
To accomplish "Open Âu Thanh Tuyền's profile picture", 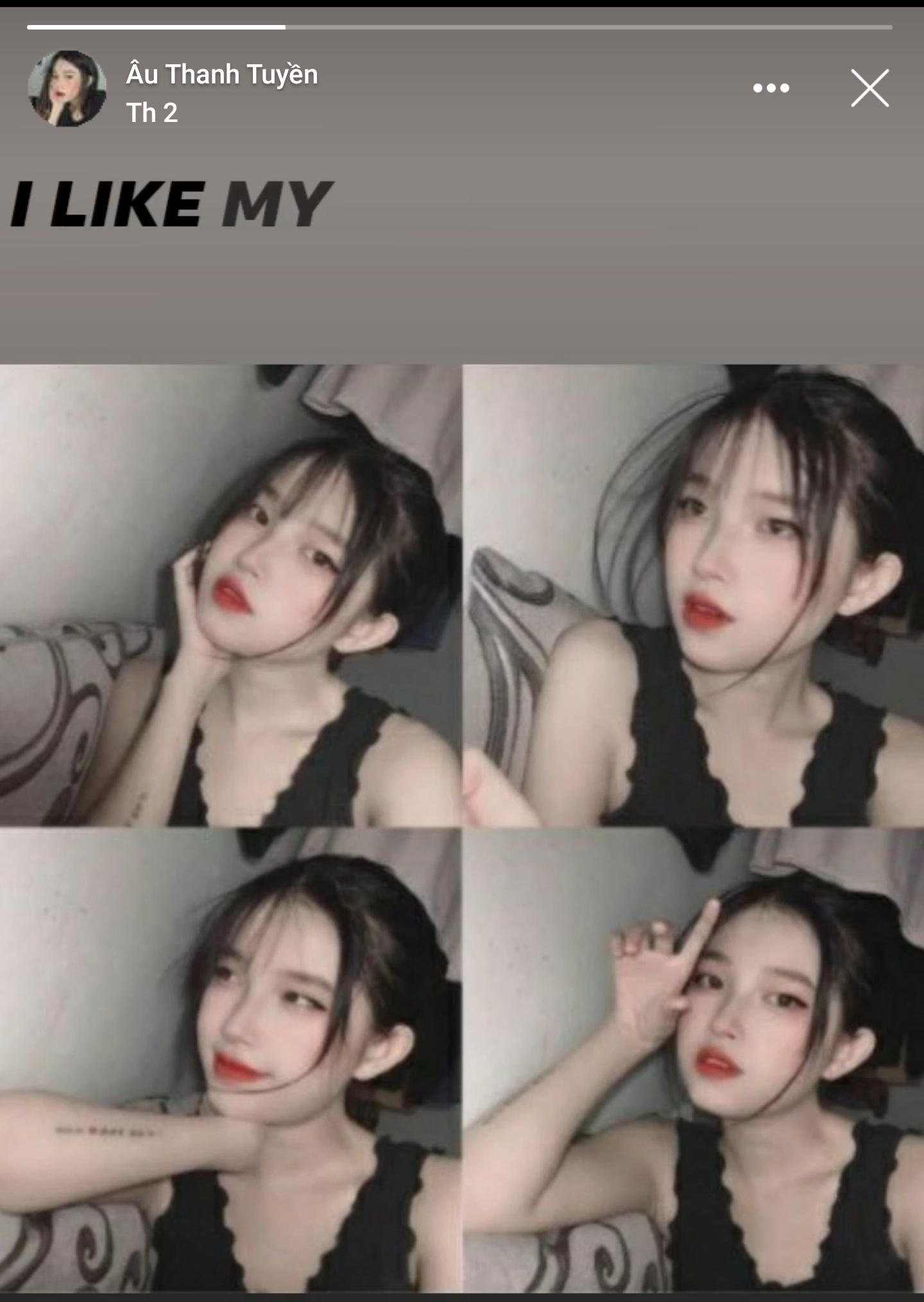I will [67, 88].
